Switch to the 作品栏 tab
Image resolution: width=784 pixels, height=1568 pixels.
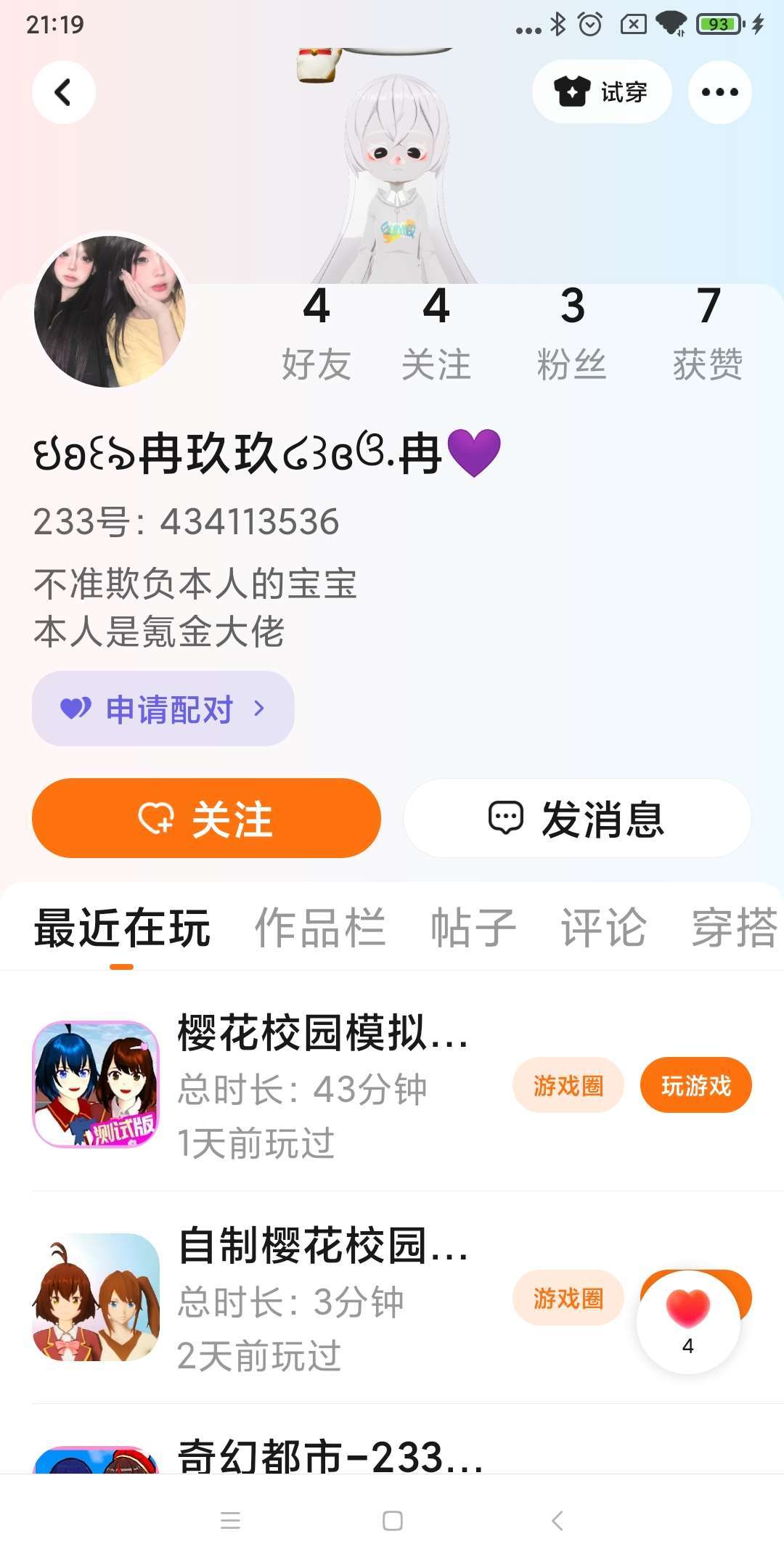point(320,928)
